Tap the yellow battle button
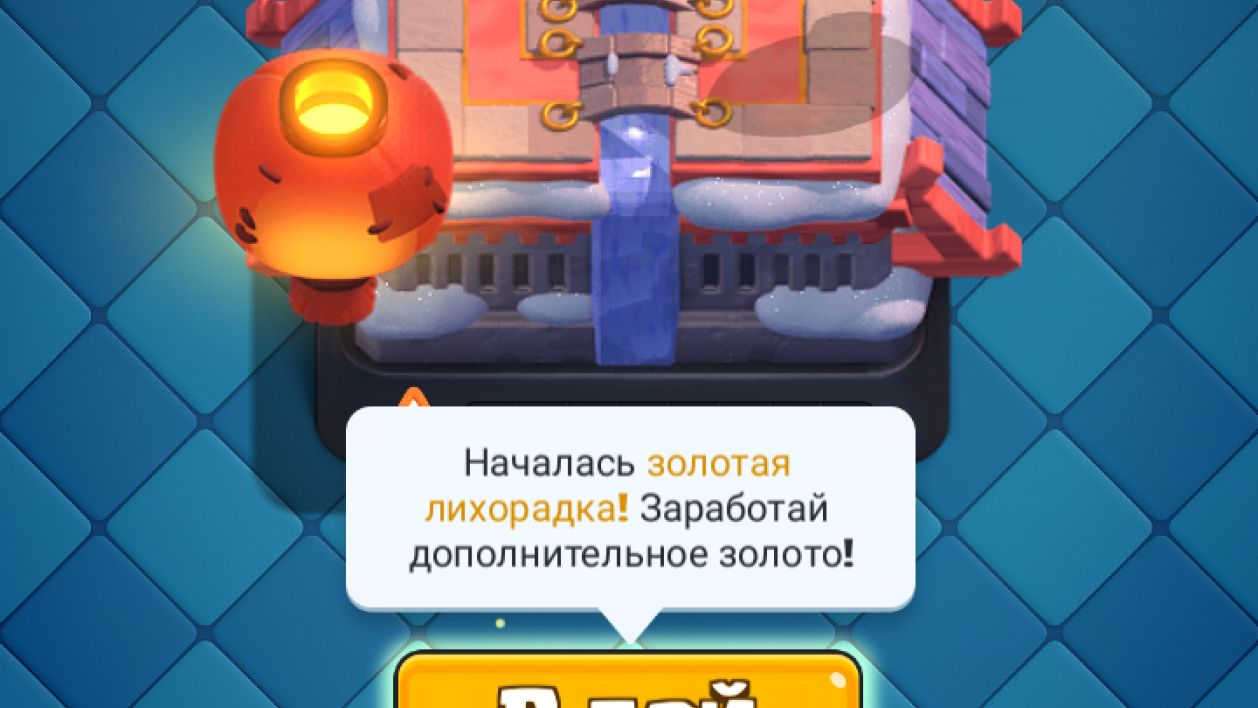Image resolution: width=1258 pixels, height=708 pixels. pyautogui.click(x=628, y=684)
